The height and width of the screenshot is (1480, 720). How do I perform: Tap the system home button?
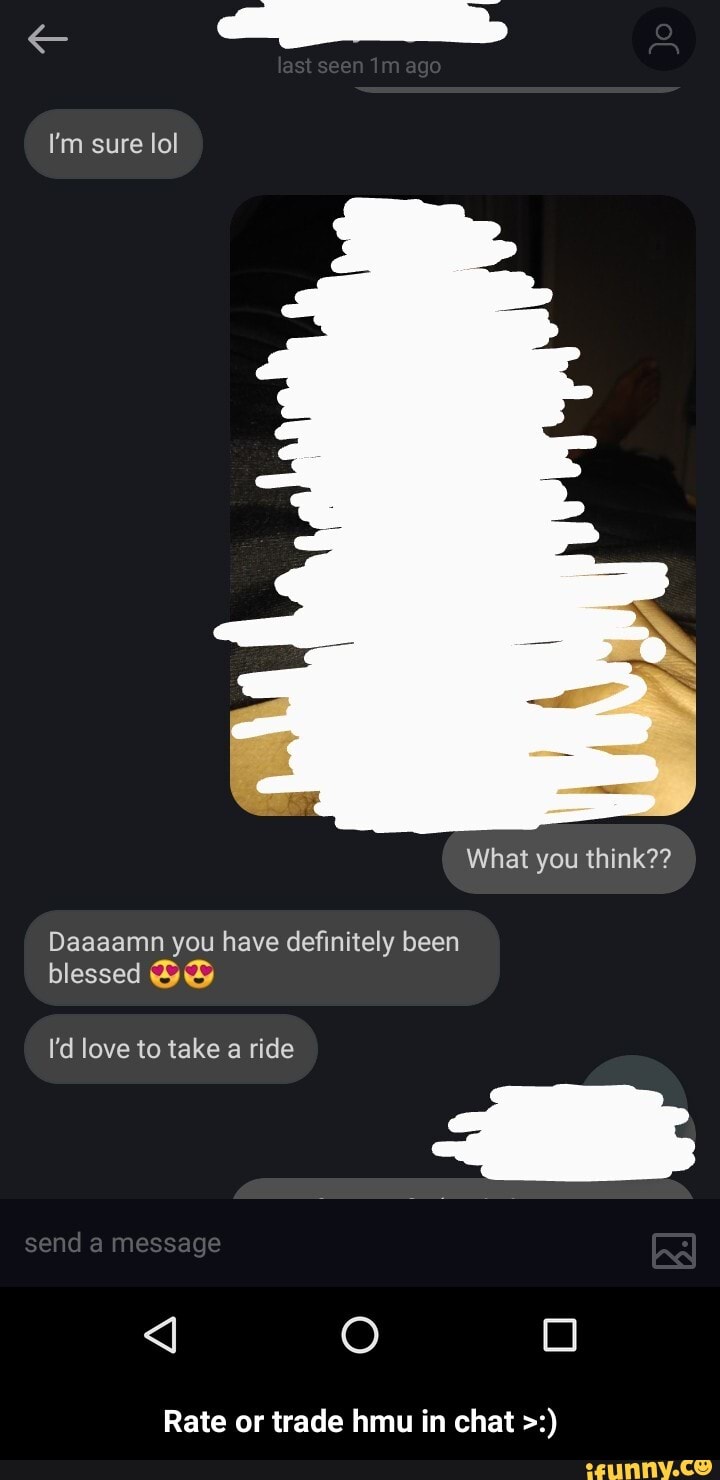point(360,1334)
